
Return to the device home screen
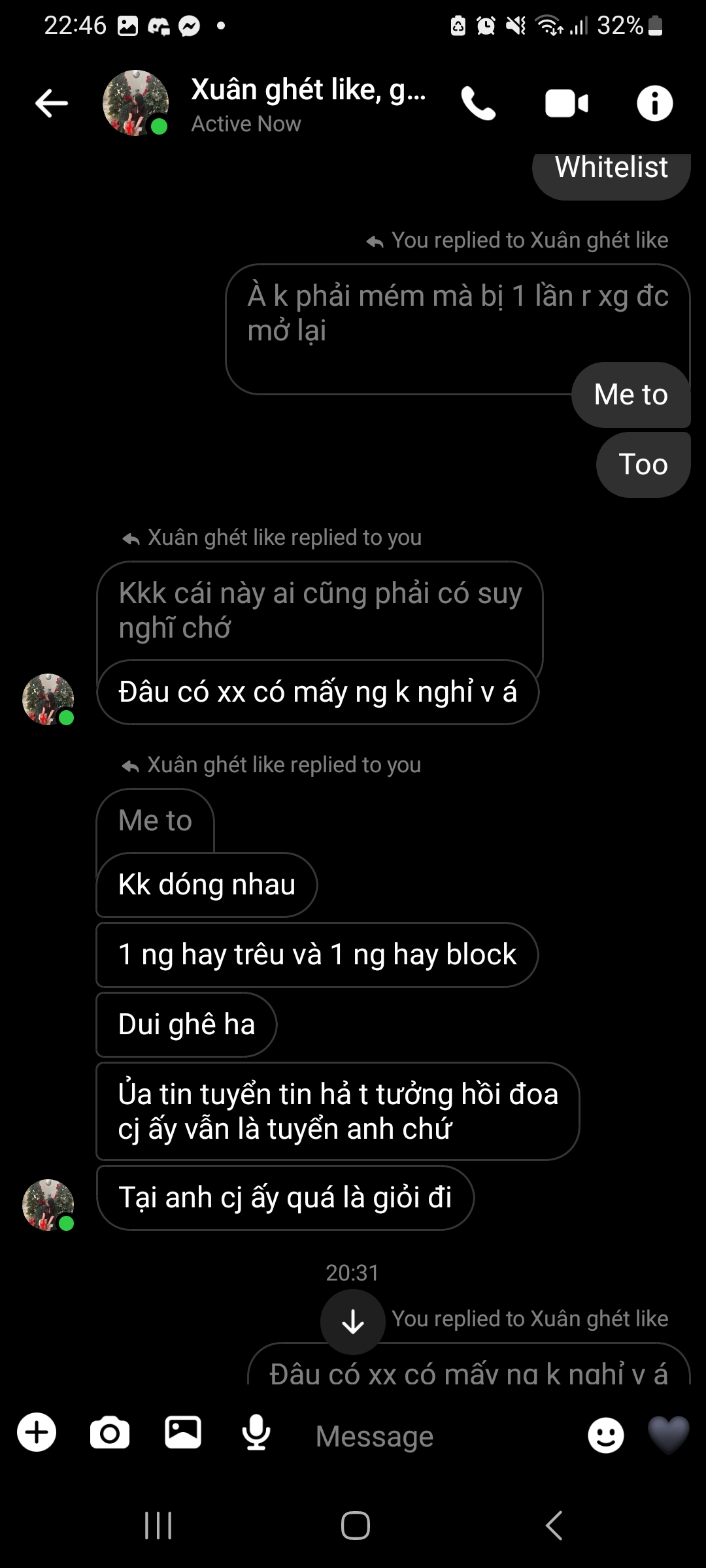[x=355, y=1526]
